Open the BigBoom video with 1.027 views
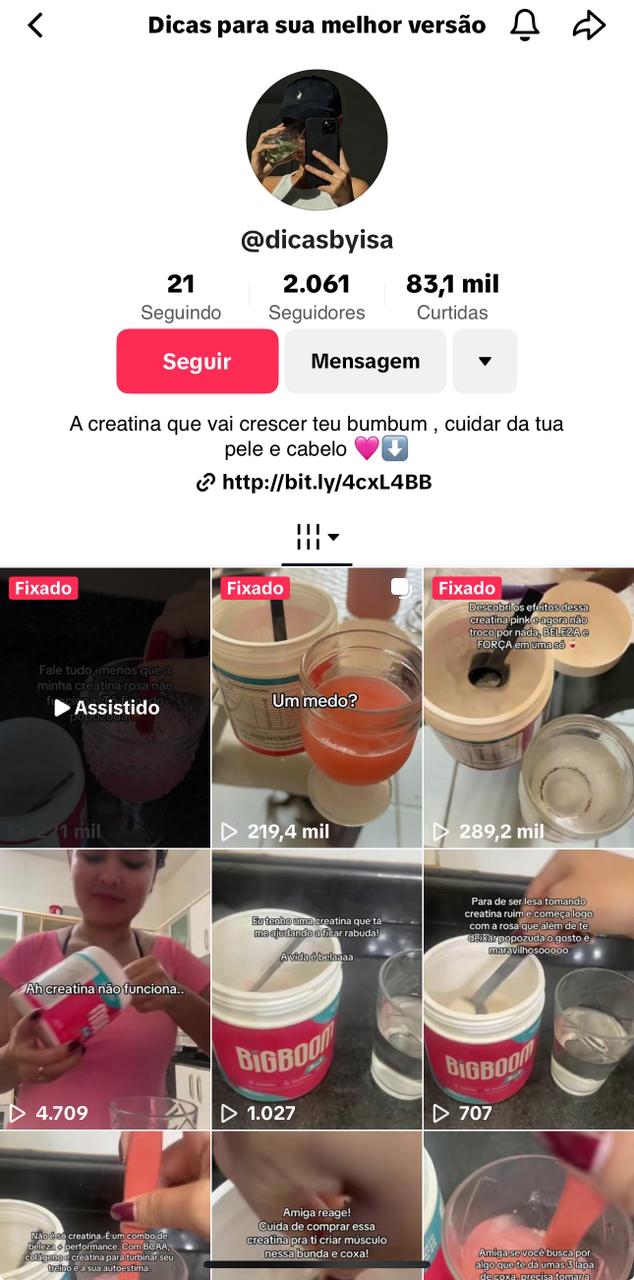 [317, 989]
